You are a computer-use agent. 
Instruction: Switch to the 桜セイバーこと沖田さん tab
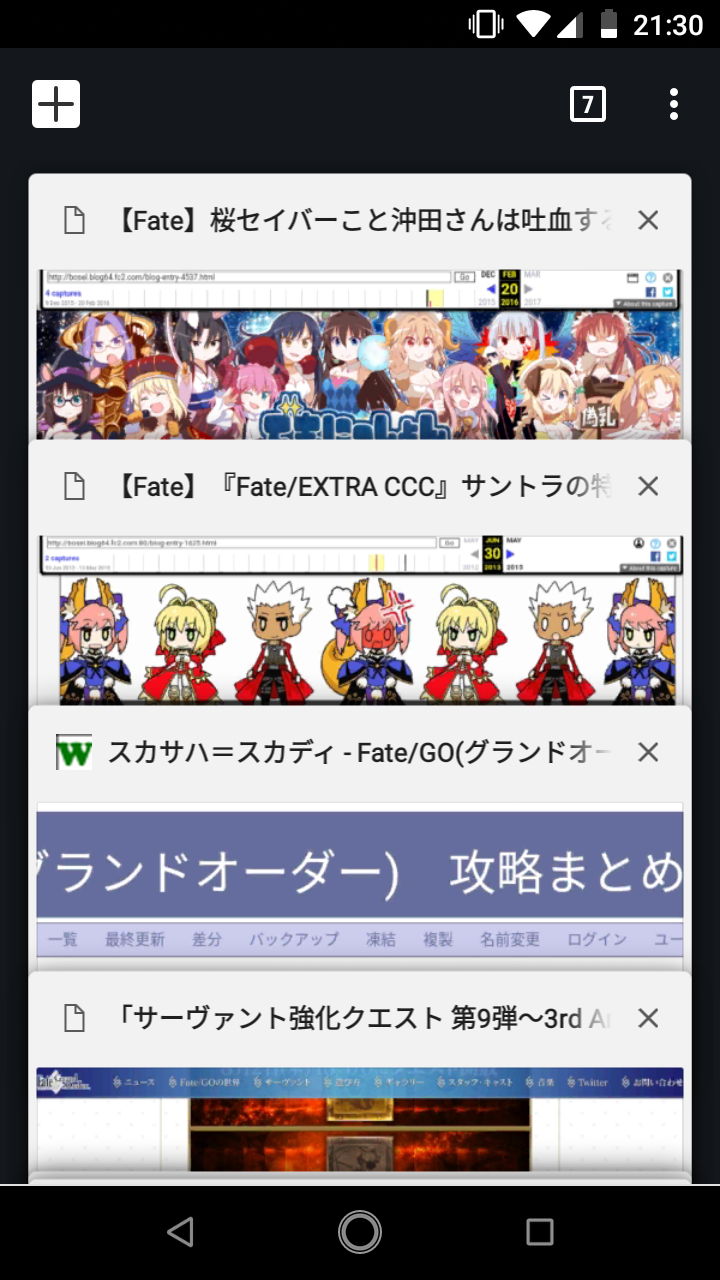[x=359, y=308]
